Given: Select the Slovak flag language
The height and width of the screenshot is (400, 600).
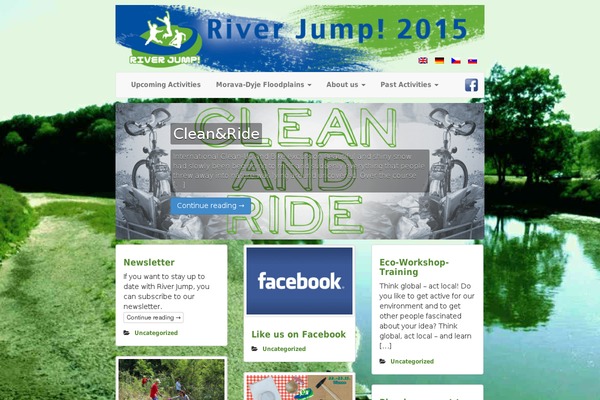Looking at the screenshot, I should click(472, 61).
